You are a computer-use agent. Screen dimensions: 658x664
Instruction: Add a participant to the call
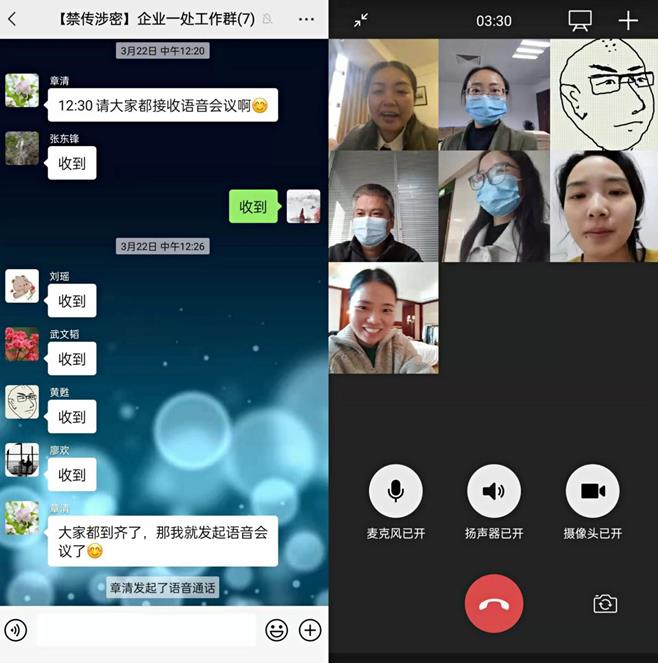tap(628, 20)
